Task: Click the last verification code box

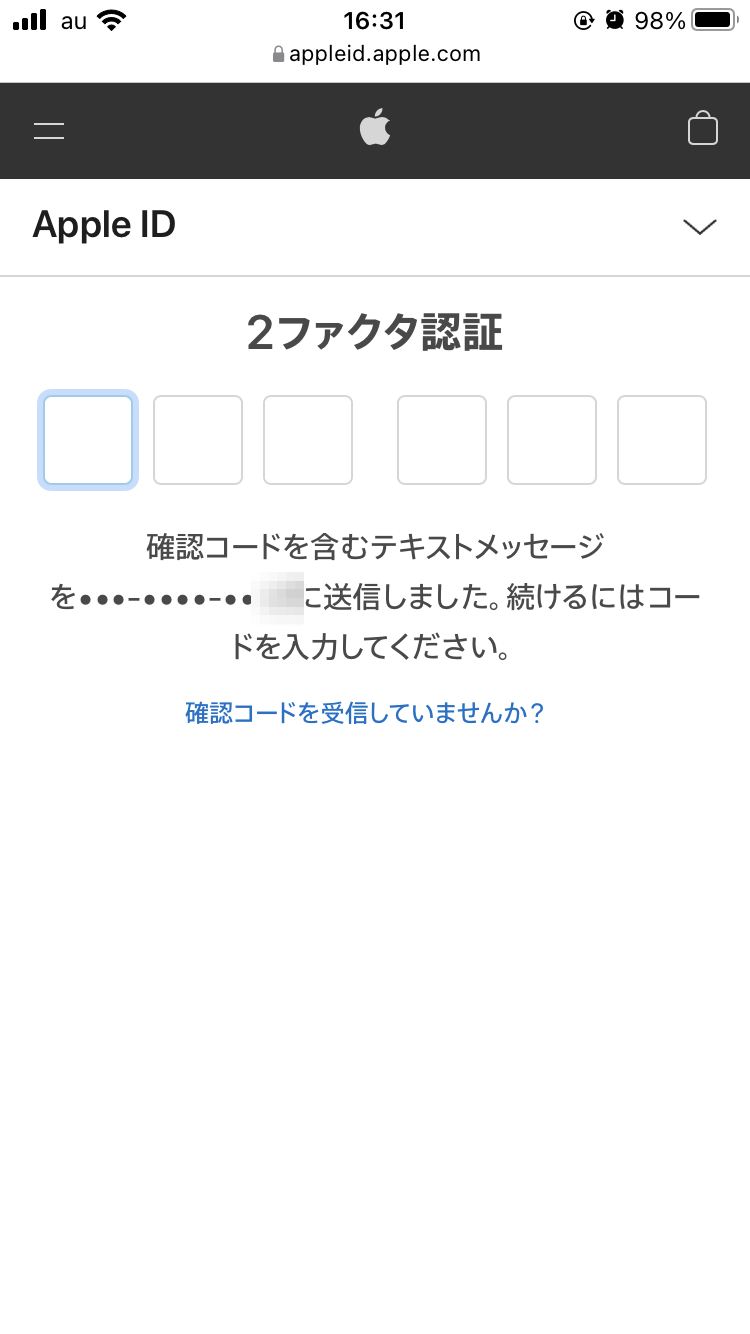Action: click(x=662, y=440)
